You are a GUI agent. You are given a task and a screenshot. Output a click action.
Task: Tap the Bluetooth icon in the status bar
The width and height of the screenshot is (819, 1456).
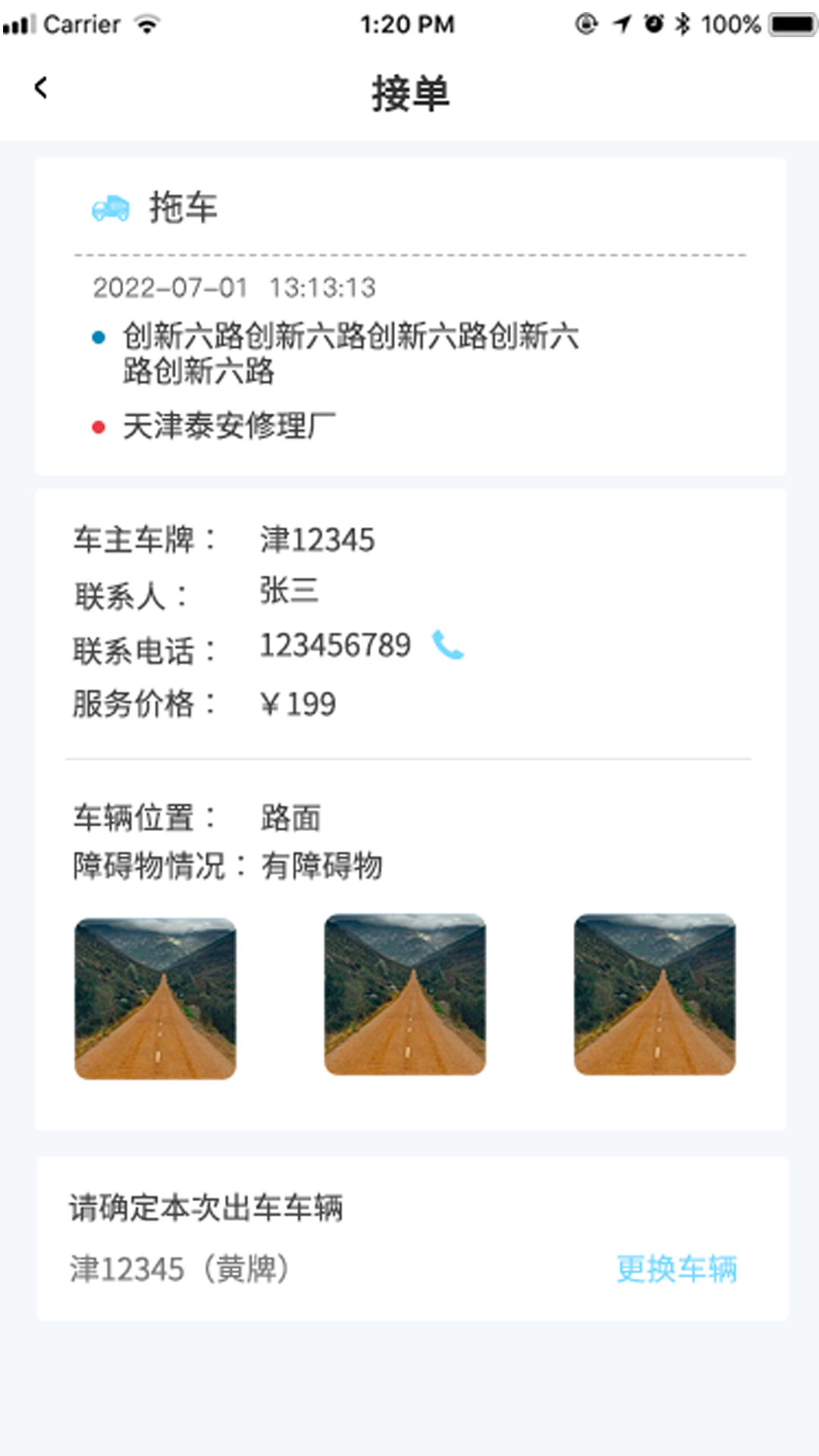click(680, 23)
